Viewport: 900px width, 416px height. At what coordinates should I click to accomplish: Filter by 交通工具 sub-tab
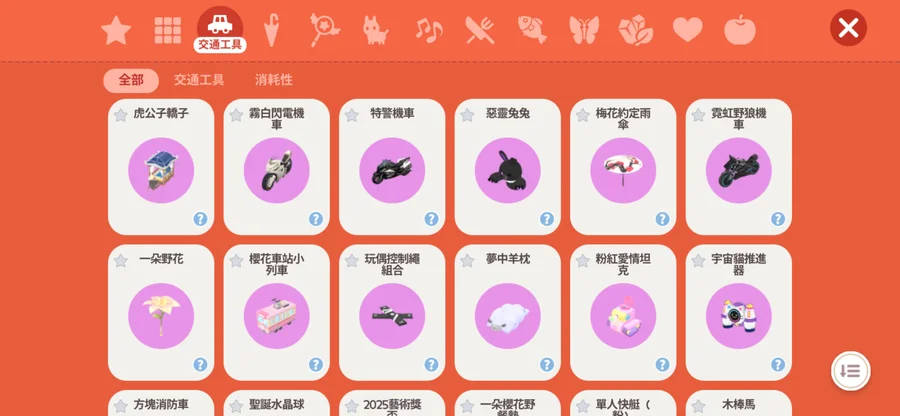199,80
